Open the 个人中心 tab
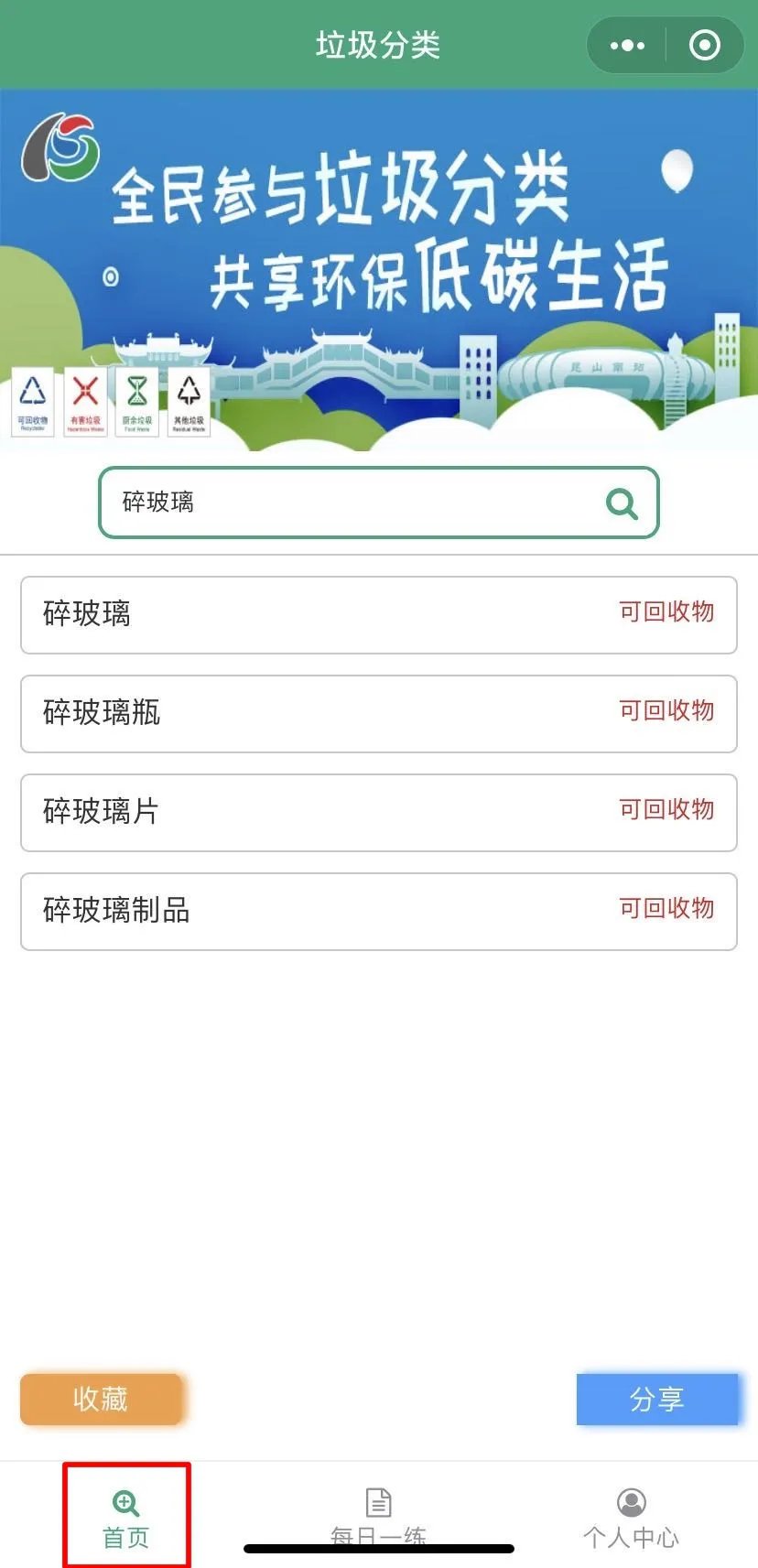Viewport: 758px width, 1568px height. coord(631,1517)
